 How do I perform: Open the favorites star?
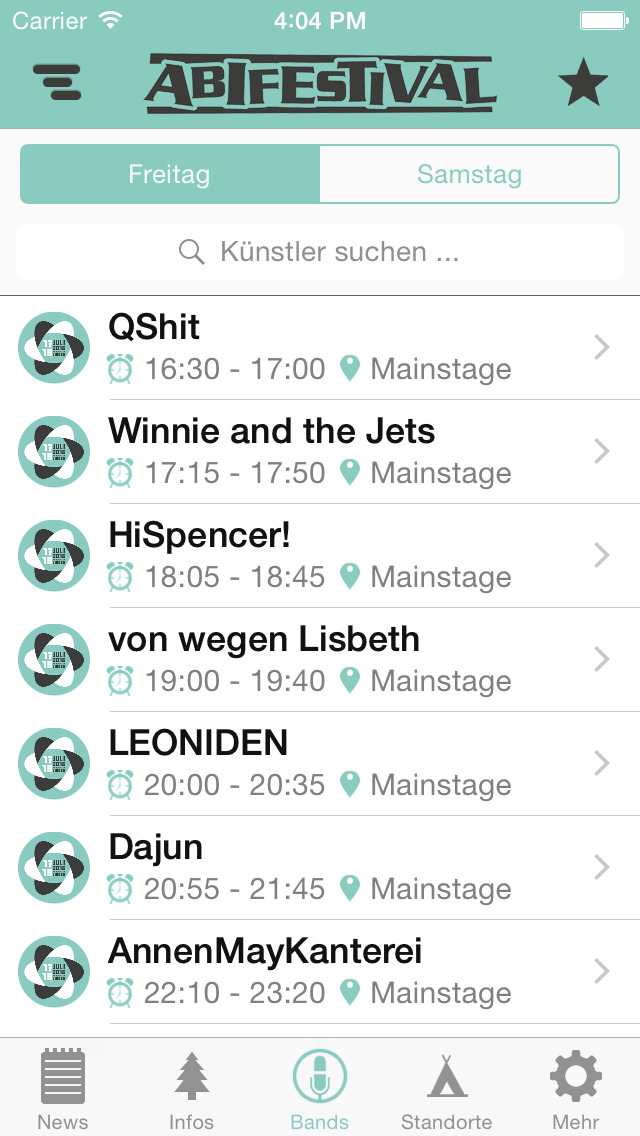(583, 83)
